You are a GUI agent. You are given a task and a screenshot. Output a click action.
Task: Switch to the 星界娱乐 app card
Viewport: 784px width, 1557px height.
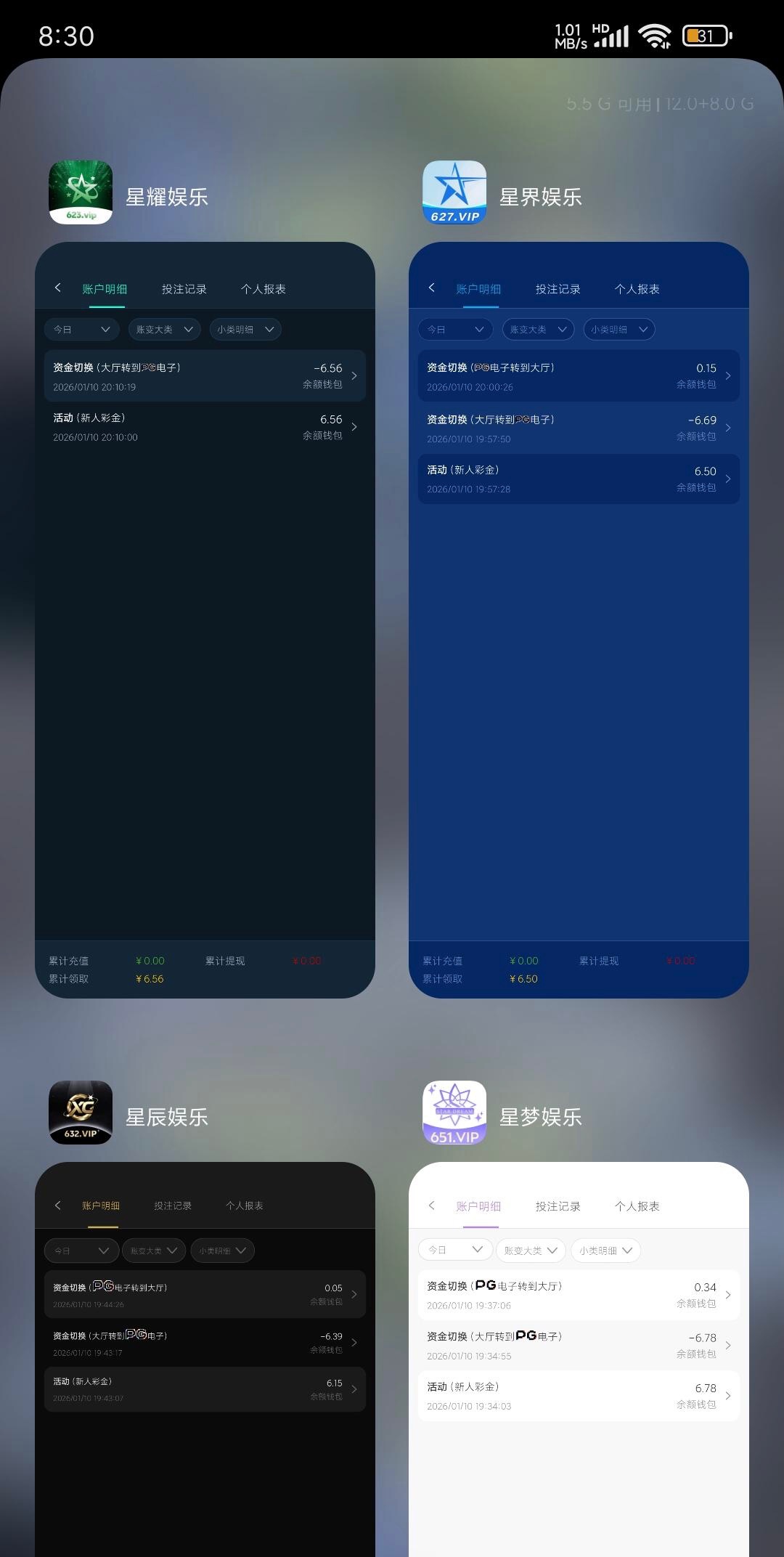click(x=579, y=619)
